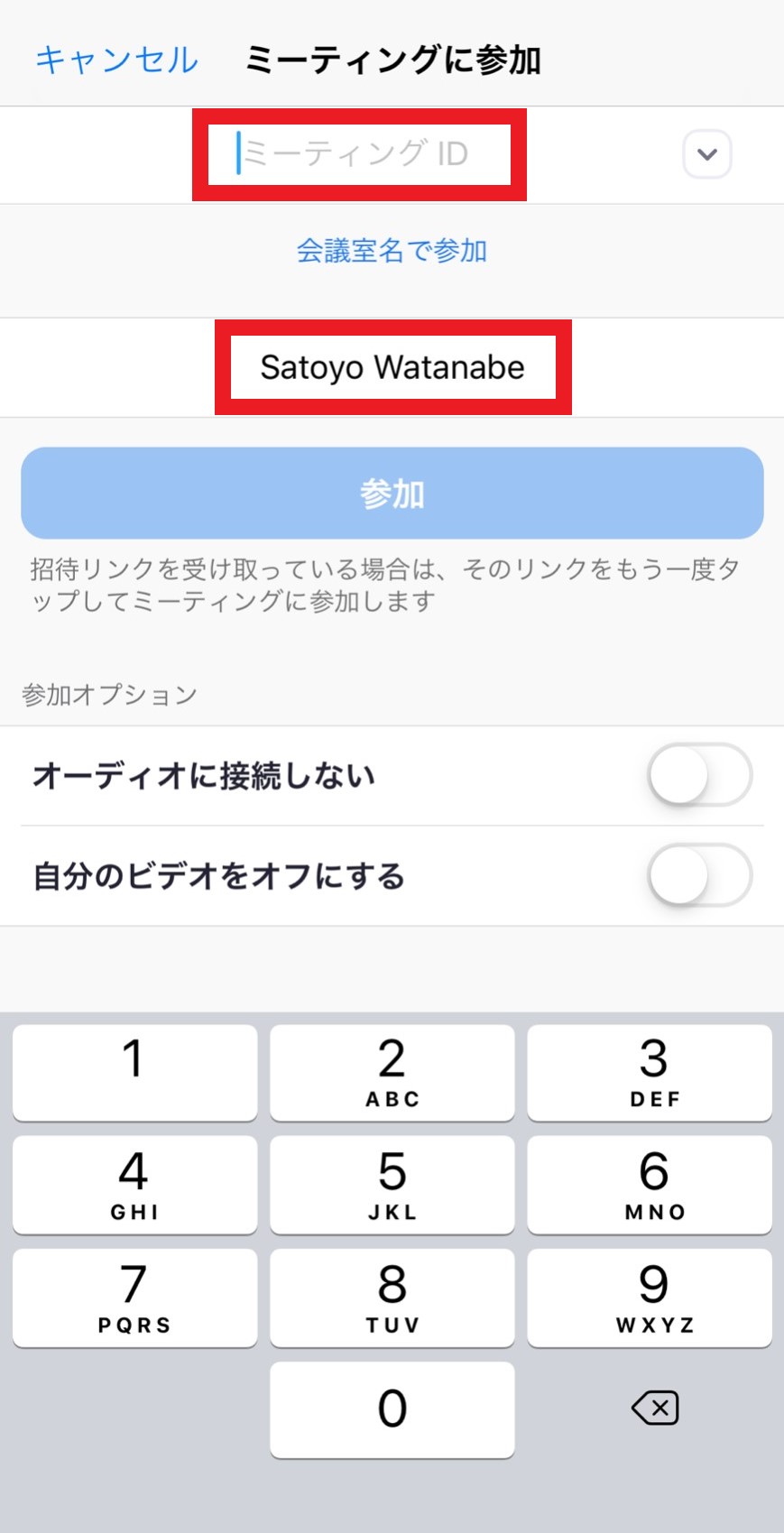Select the Satoyo Watanabe name field

[392, 366]
